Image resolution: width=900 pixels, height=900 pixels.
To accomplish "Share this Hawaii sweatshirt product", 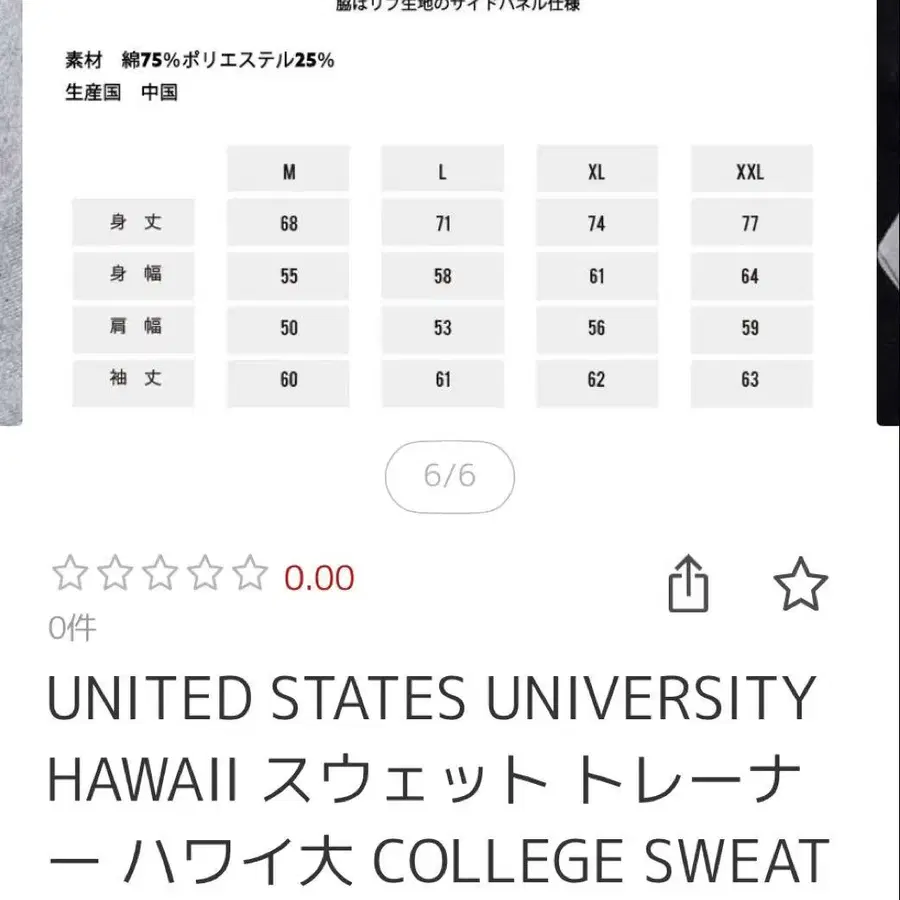I will click(x=688, y=584).
